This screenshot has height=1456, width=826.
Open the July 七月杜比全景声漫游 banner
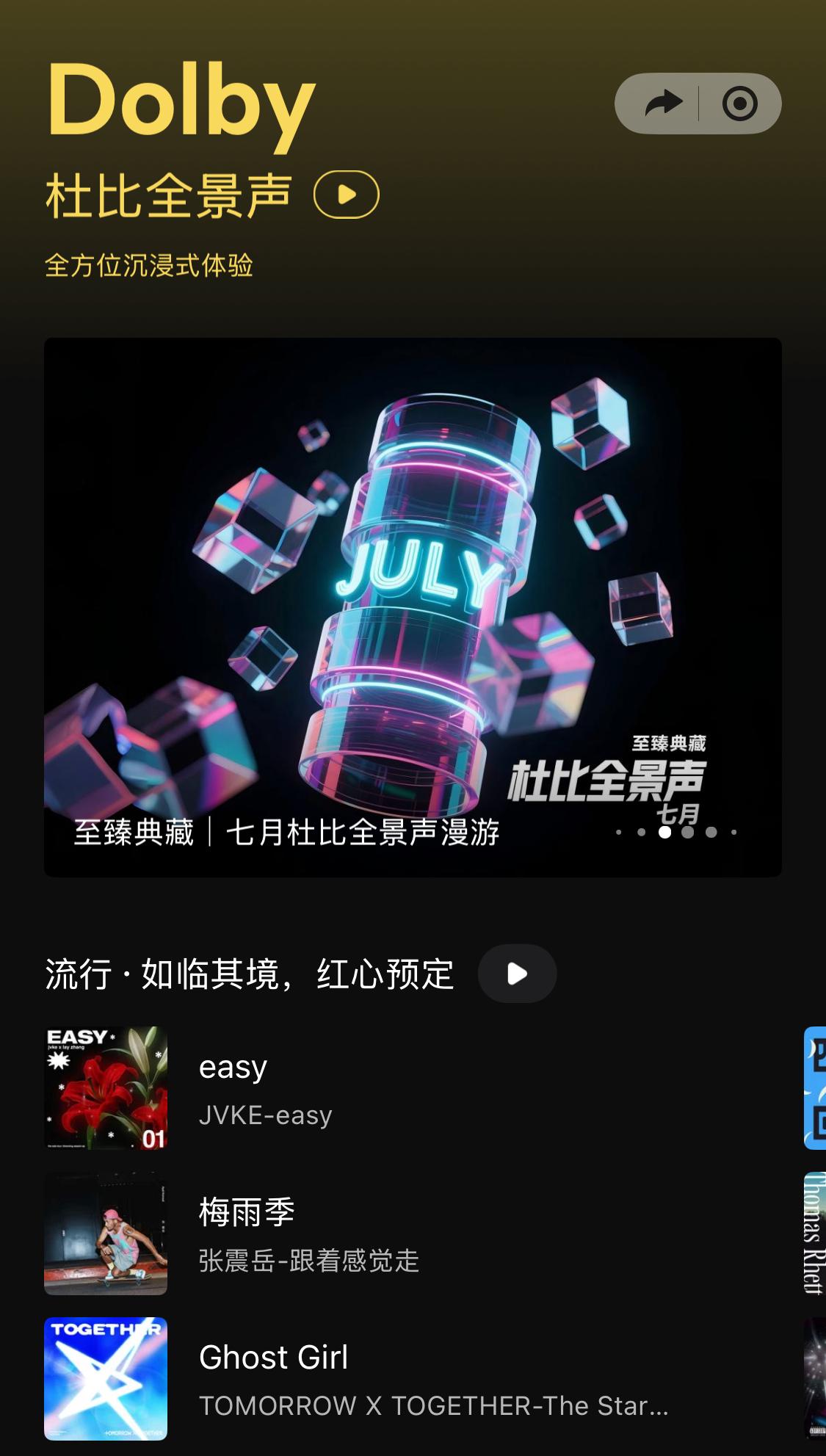pyautogui.click(x=413, y=607)
